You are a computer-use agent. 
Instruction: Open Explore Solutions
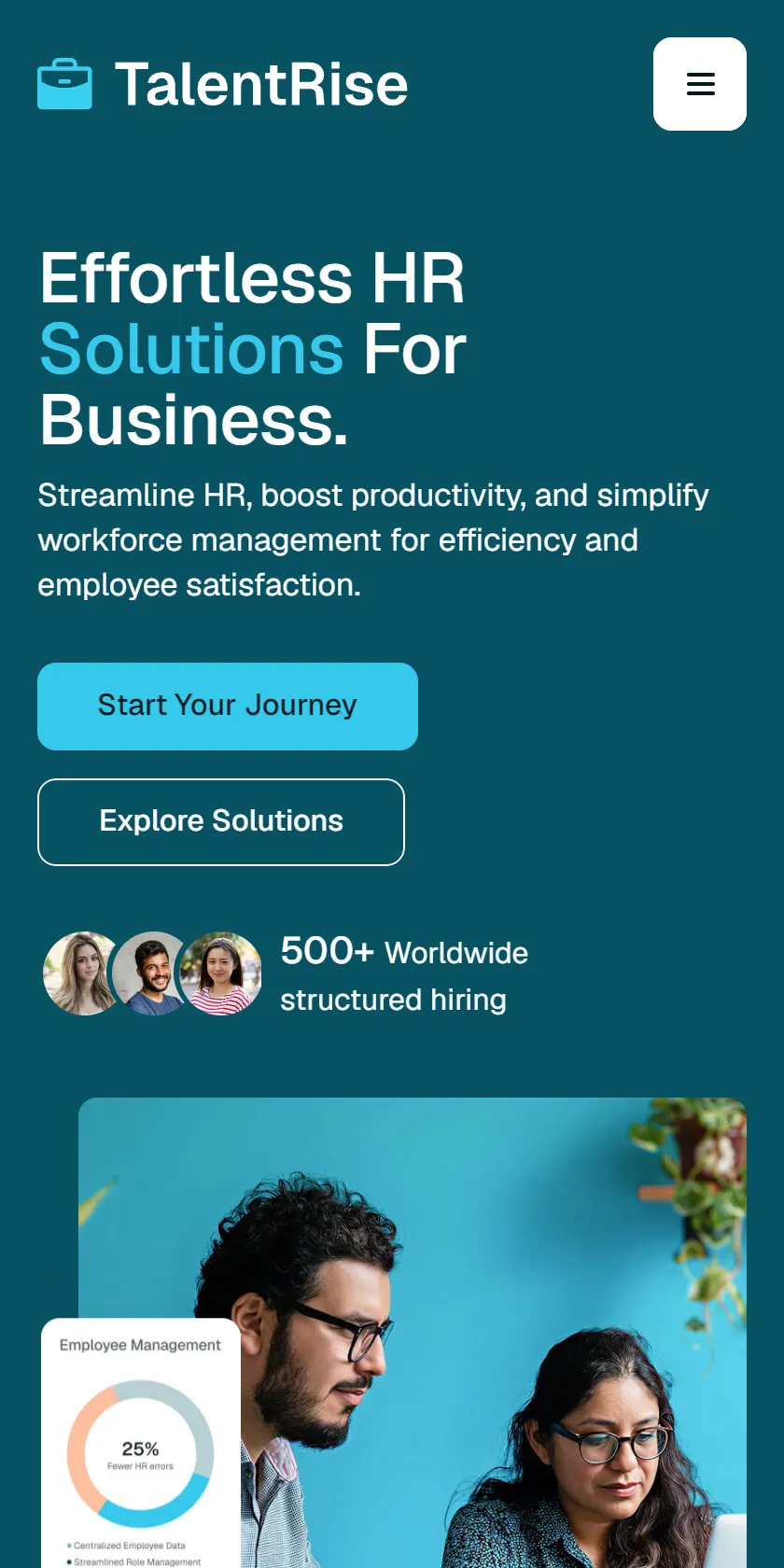(221, 822)
